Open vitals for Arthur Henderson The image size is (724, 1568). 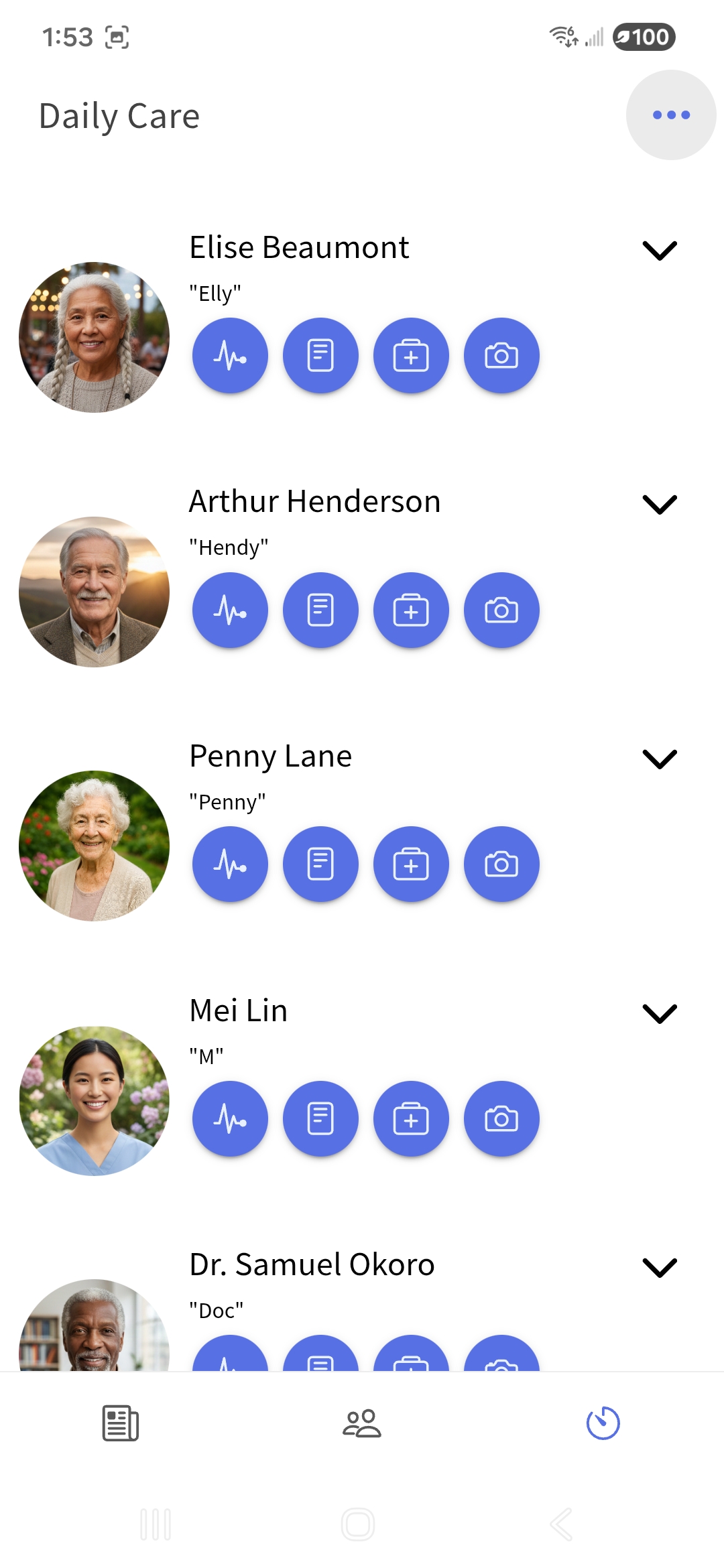tap(229, 610)
